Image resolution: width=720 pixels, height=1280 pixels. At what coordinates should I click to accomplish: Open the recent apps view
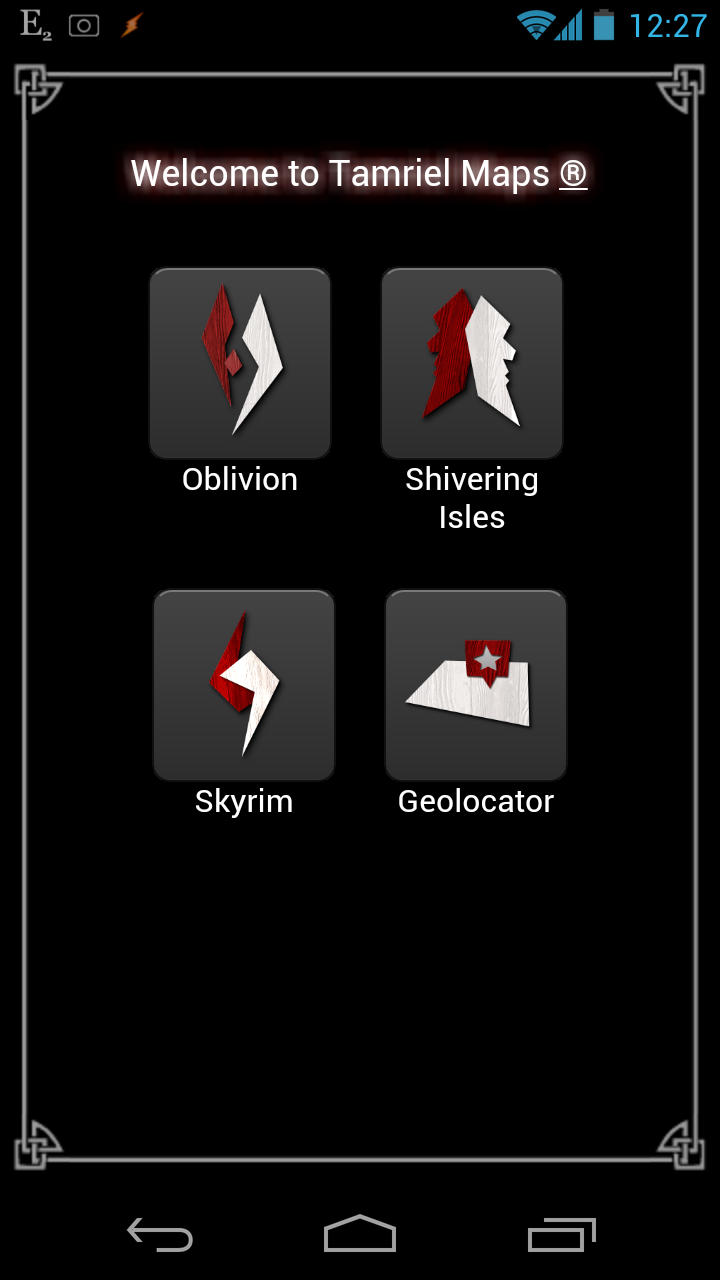click(561, 1236)
